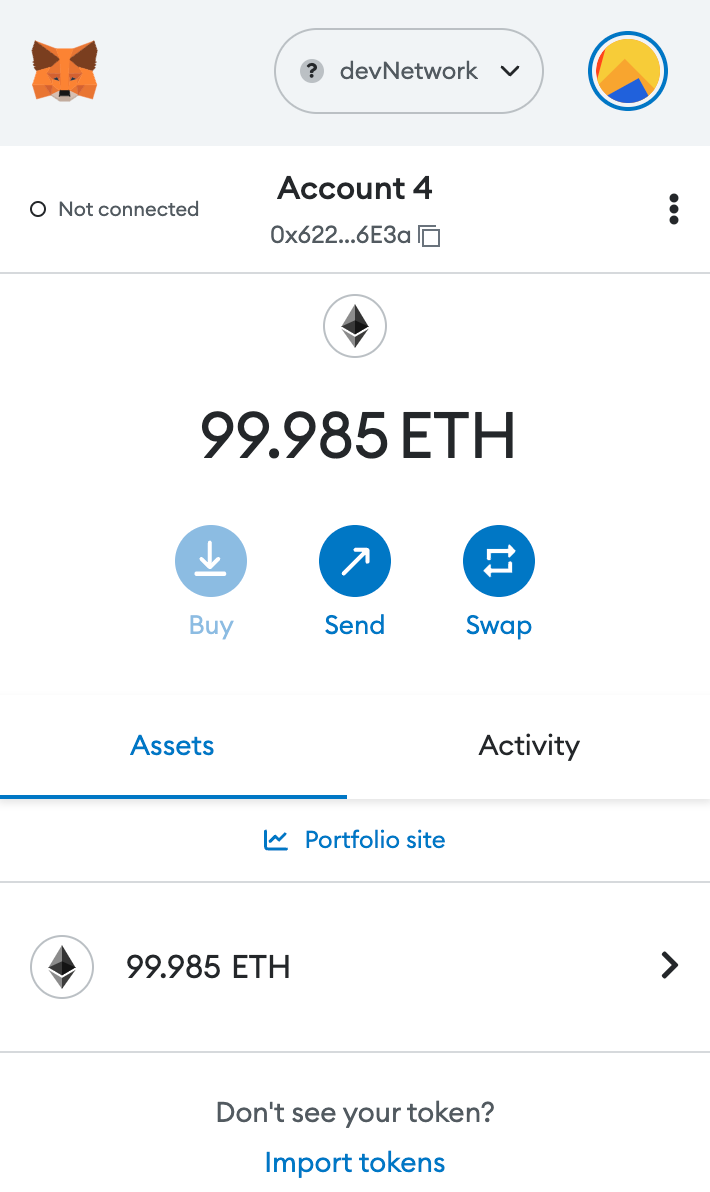
Task: Tap the Buy button
Action: point(211,561)
